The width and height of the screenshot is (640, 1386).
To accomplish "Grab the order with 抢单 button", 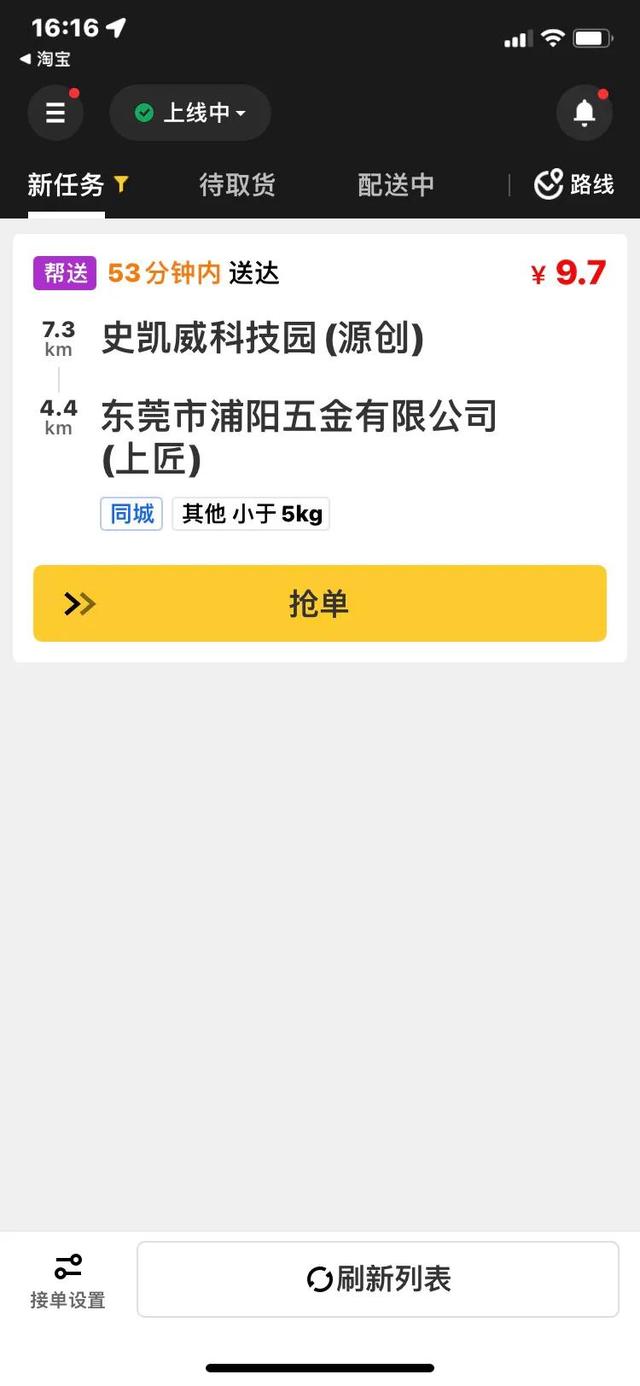I will (320, 603).
